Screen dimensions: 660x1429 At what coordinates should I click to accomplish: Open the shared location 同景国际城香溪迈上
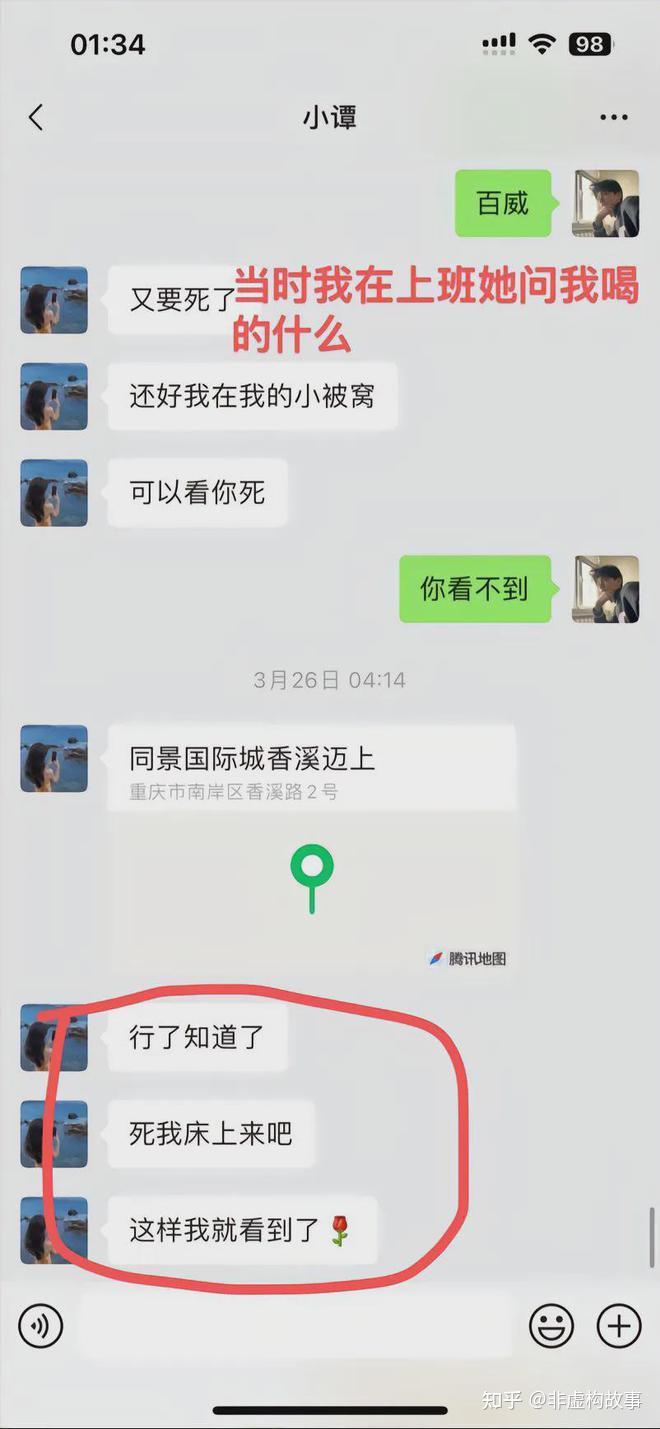(312, 850)
